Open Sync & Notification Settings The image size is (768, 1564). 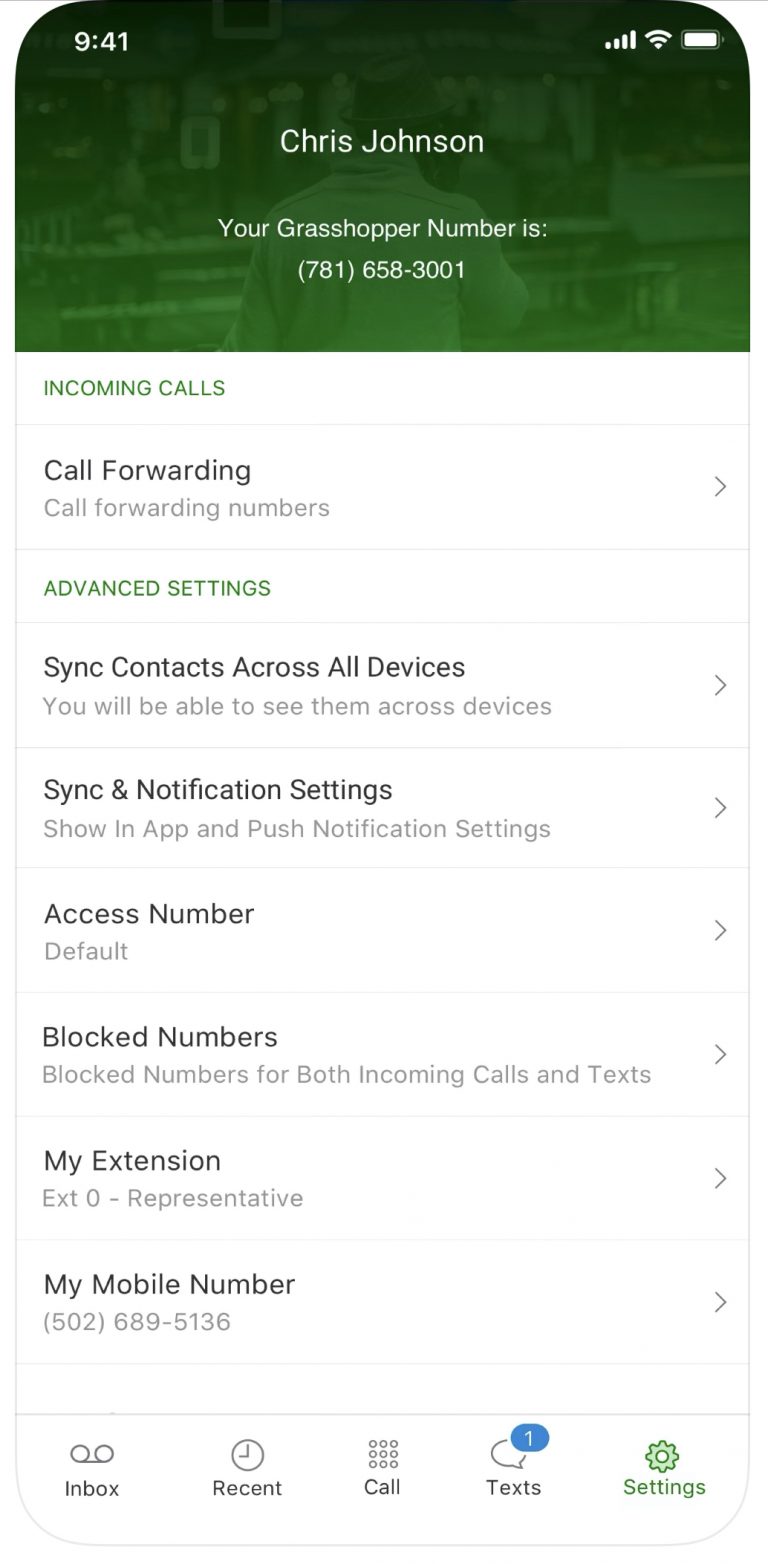click(382, 808)
